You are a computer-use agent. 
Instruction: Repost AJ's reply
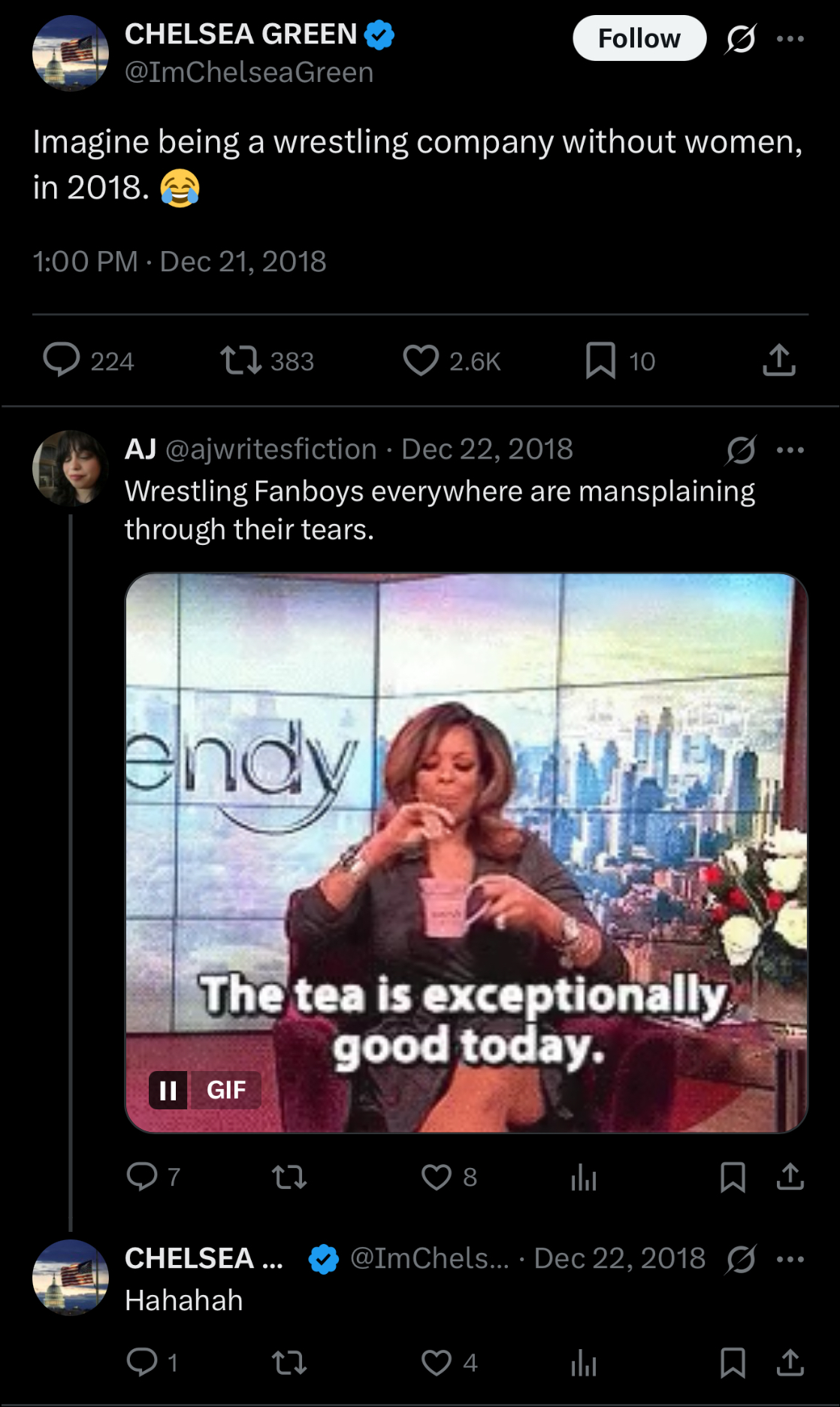[x=289, y=1176]
